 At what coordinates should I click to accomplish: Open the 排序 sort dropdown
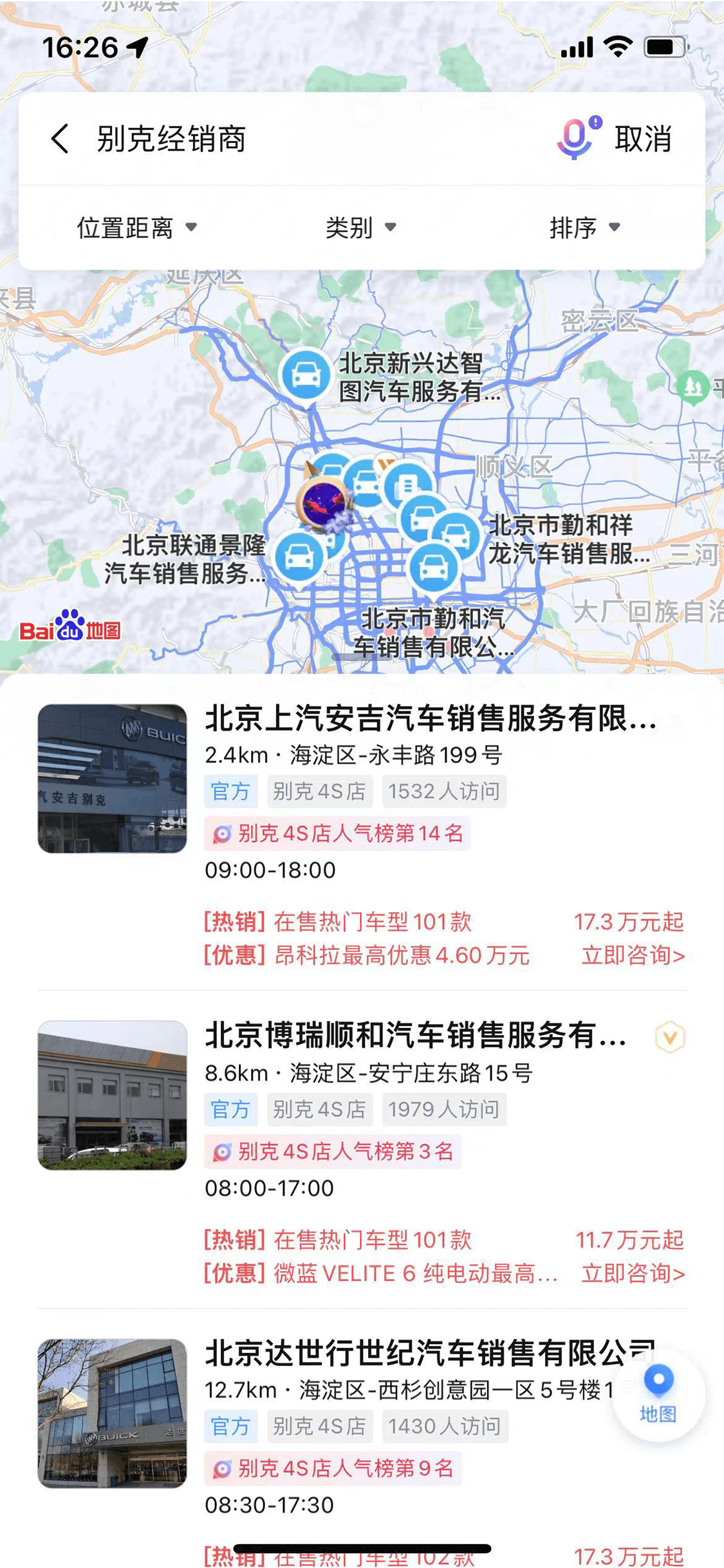click(x=584, y=227)
